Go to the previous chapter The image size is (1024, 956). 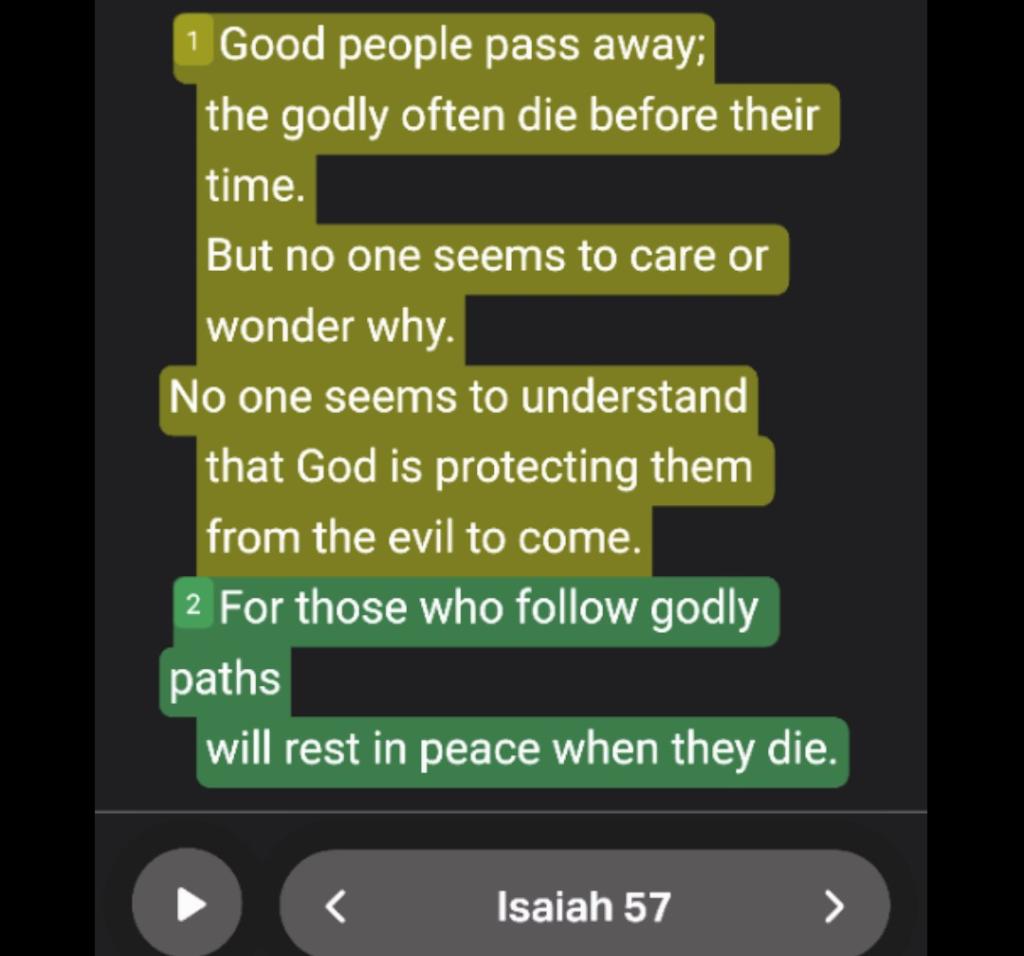pyautogui.click(x=337, y=906)
